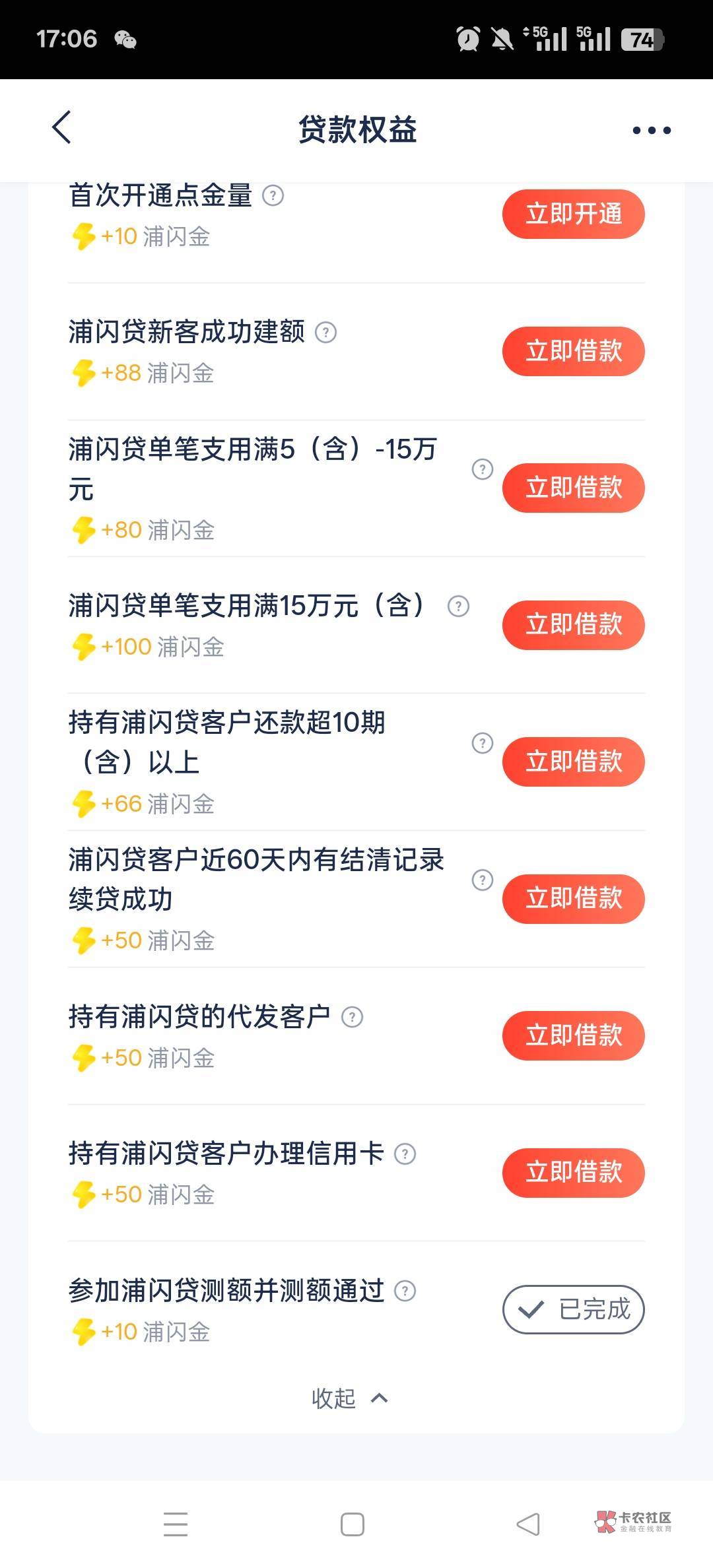View help for 持有浦闪贷客户办理信用卡
The image size is (713, 1568).
point(405,1154)
